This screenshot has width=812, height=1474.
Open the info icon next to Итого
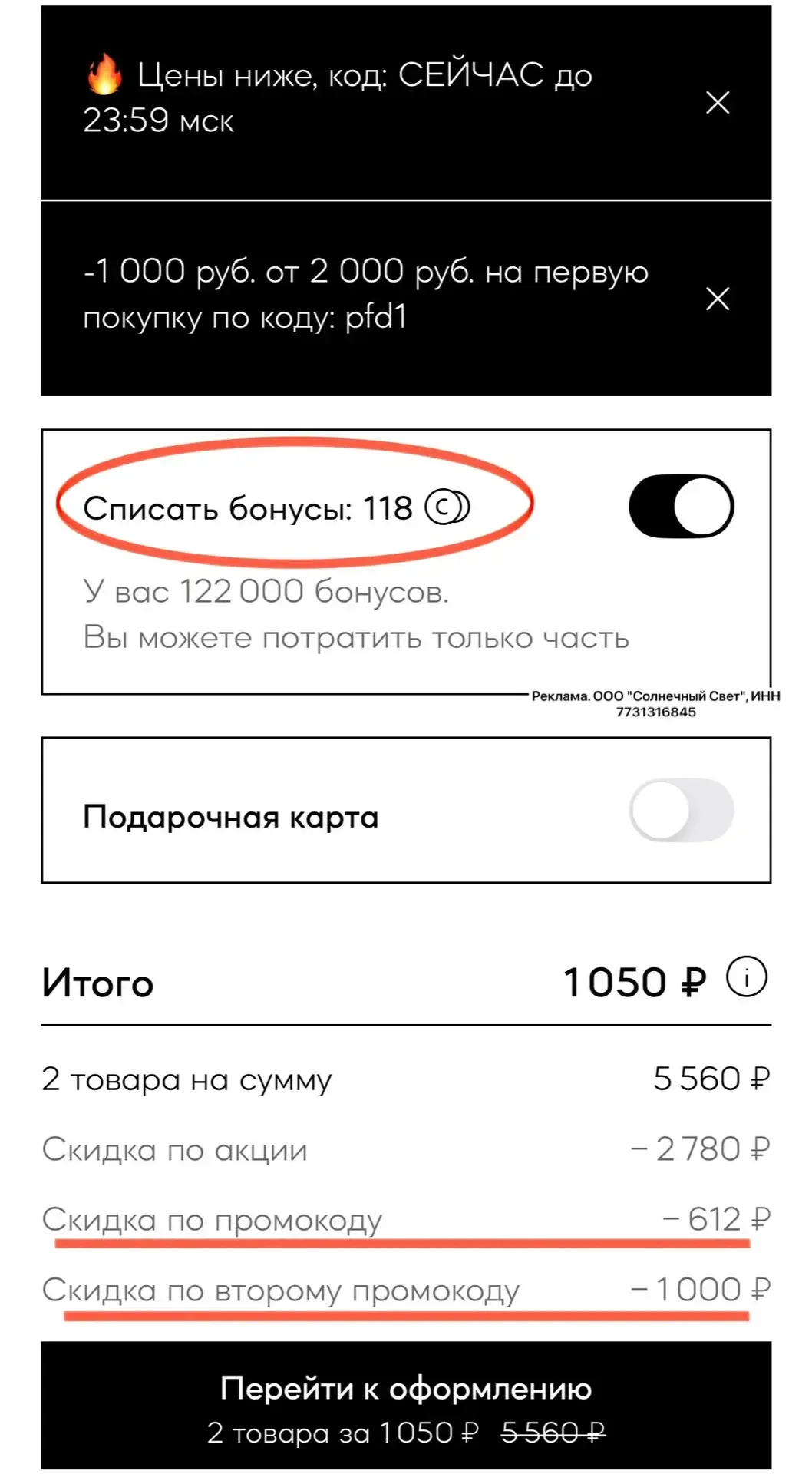coord(746,978)
